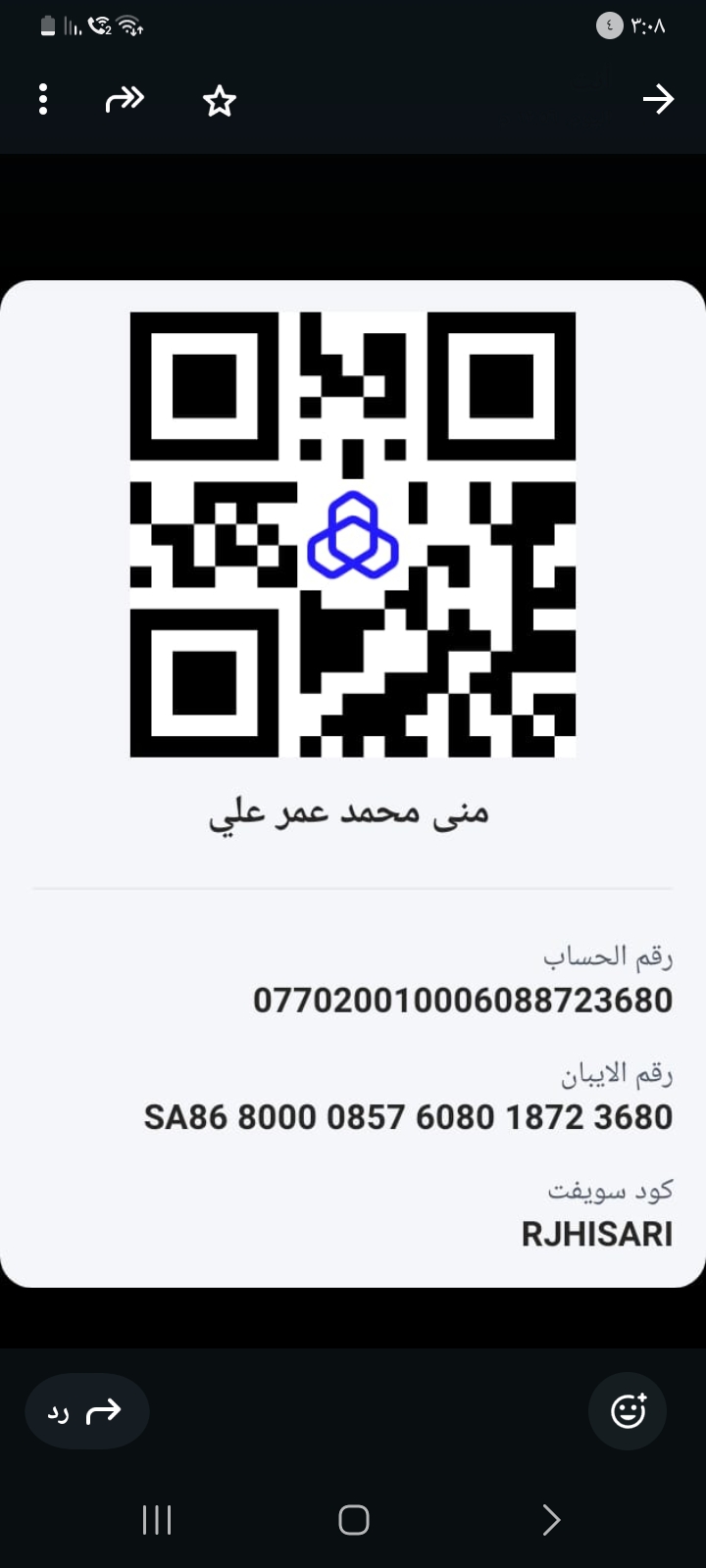The image size is (706, 1568).
Task: Open the recent apps view
Action: pyautogui.click(x=157, y=1520)
